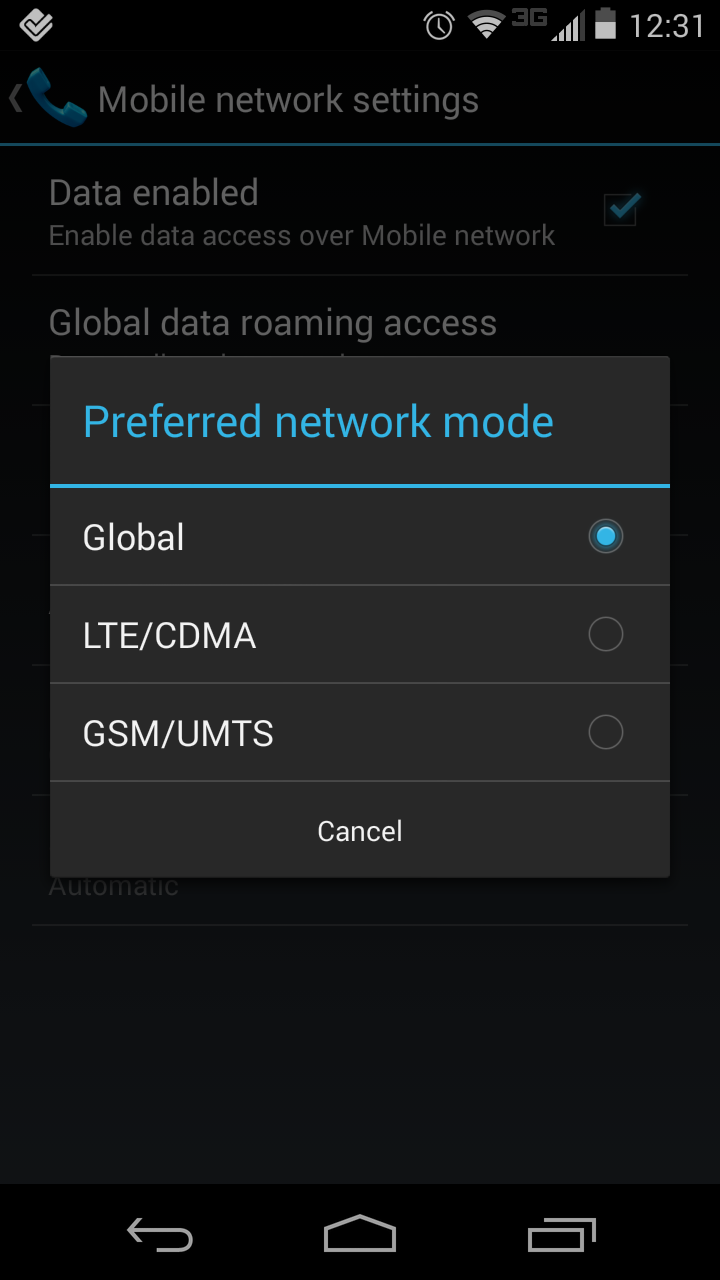Image resolution: width=720 pixels, height=1280 pixels.
Task: Open the recent apps view
Action: coord(561,1234)
